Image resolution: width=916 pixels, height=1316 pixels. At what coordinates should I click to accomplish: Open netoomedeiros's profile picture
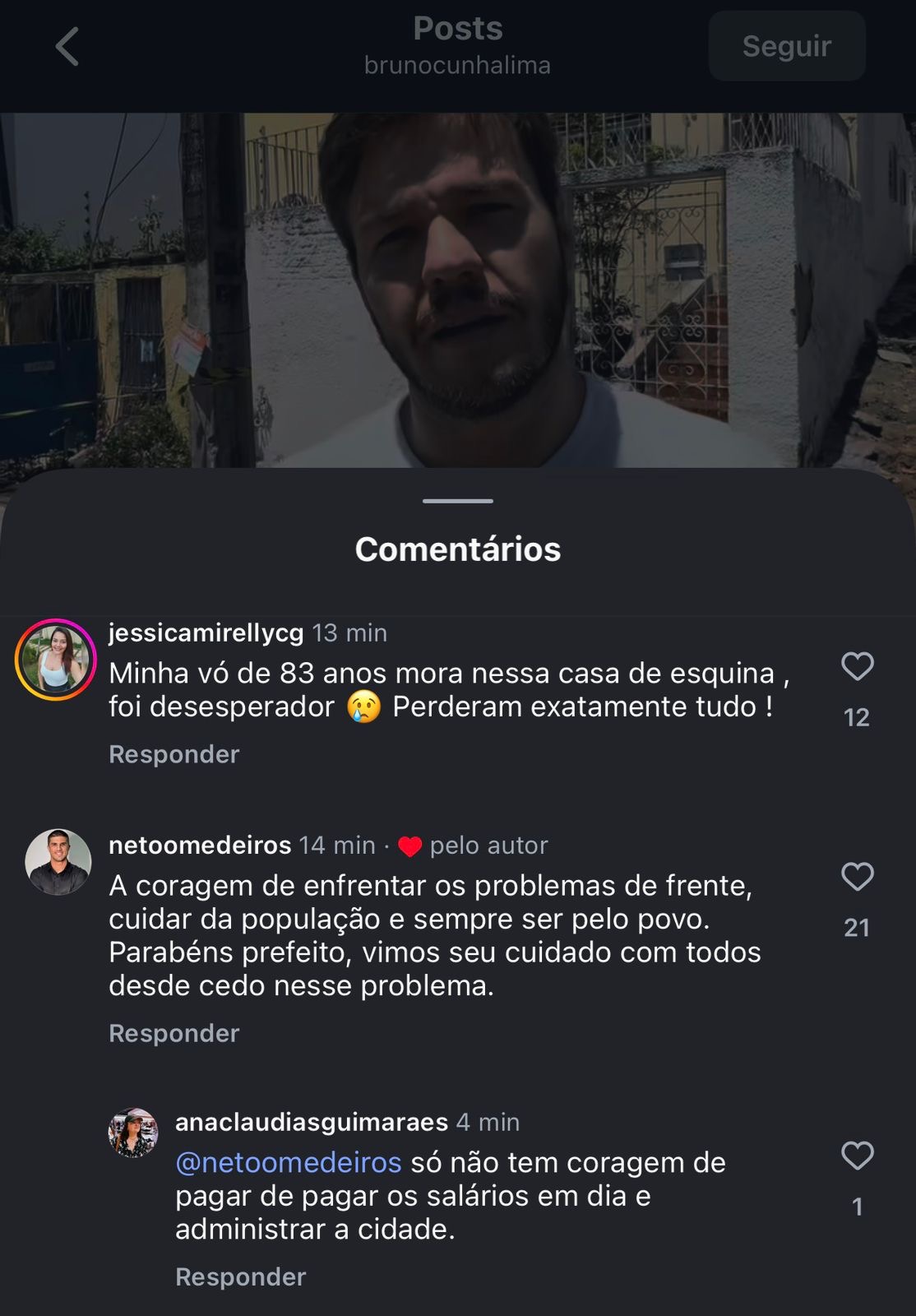pyautogui.click(x=58, y=862)
